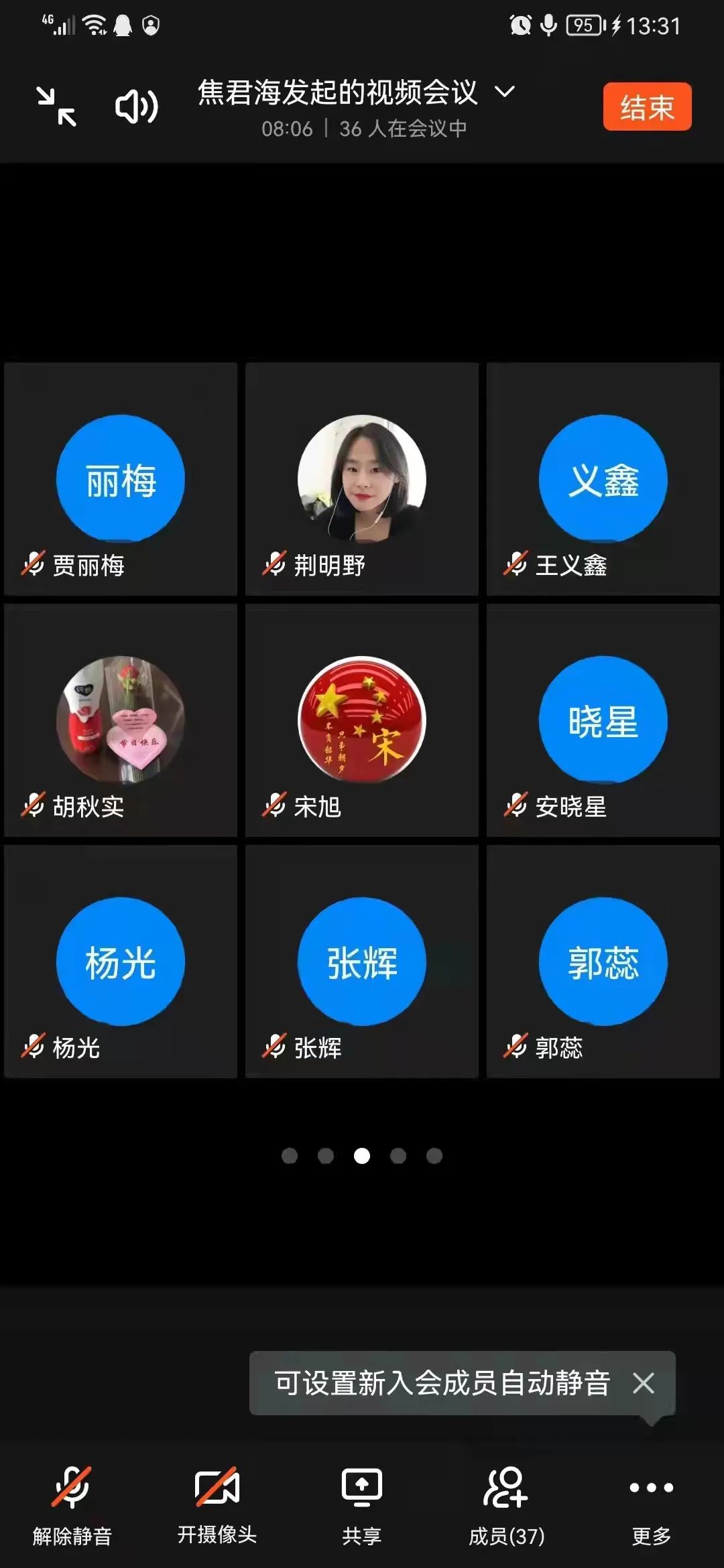This screenshot has width=724, height=1568.
Task: Open participant tile 胡秋实
Action: tap(121, 720)
